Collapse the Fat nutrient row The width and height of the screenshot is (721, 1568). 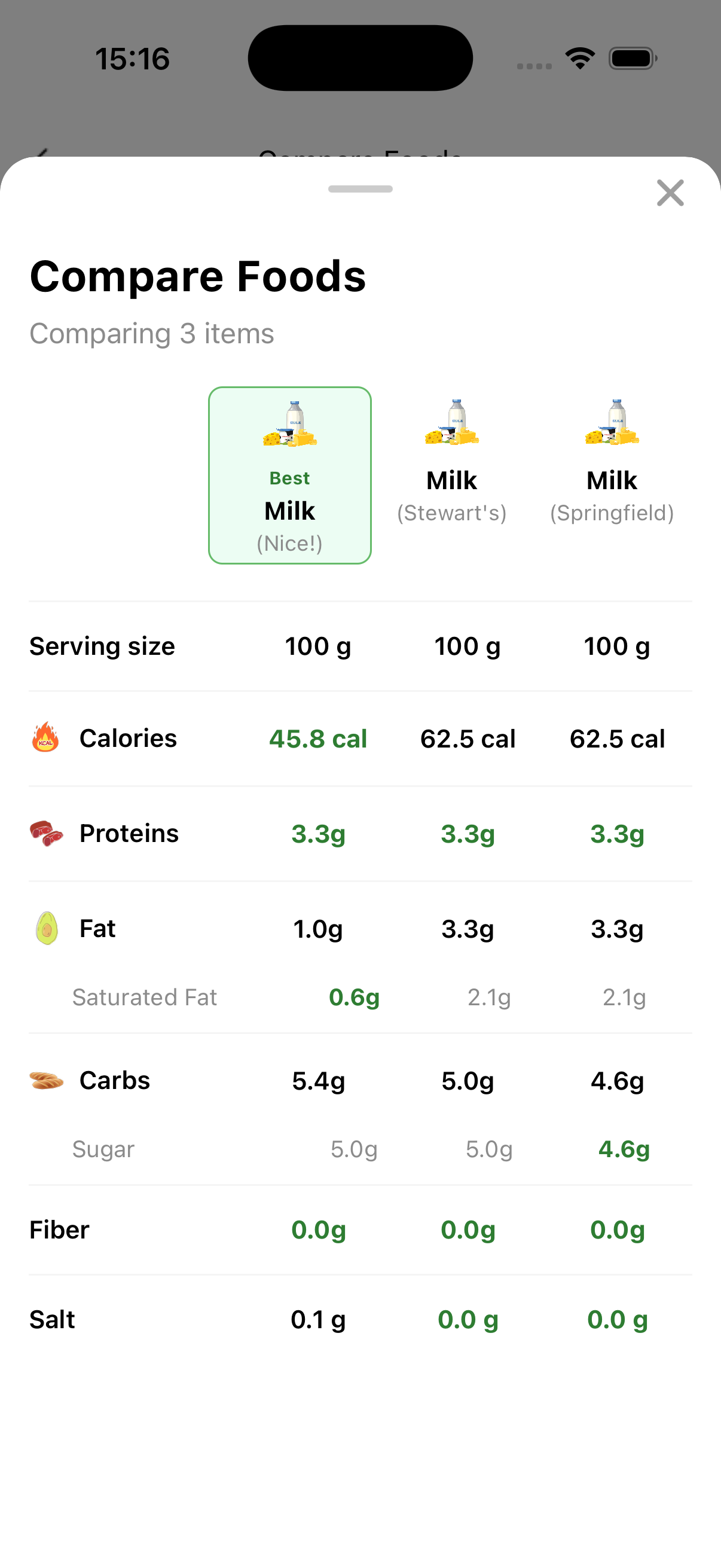(97, 928)
